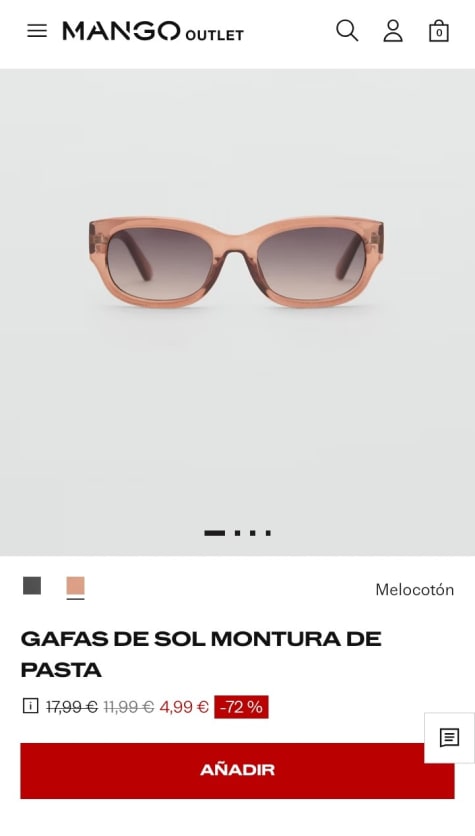
Task: Open the sunglasses product photo
Action: point(237,312)
